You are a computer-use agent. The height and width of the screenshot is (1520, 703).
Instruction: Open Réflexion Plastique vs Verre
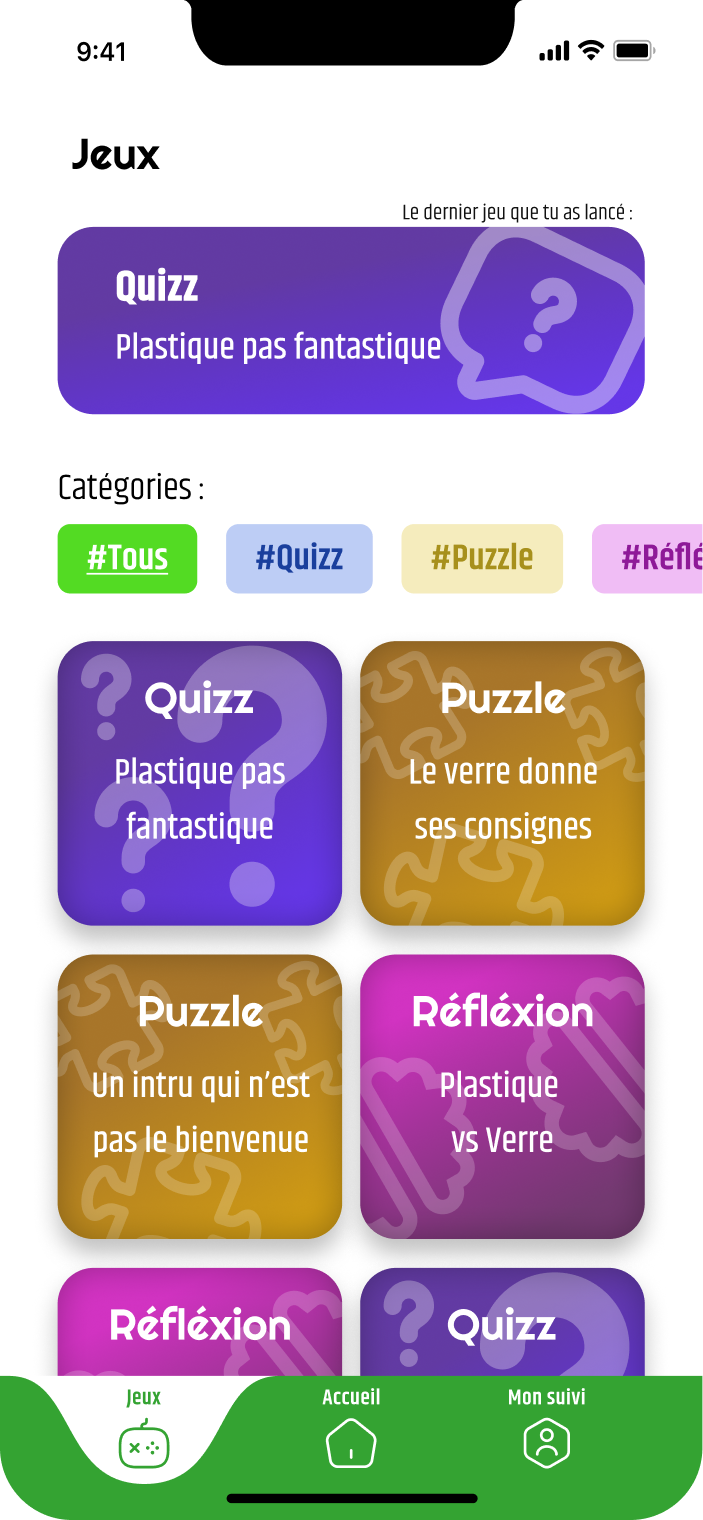point(502,1096)
